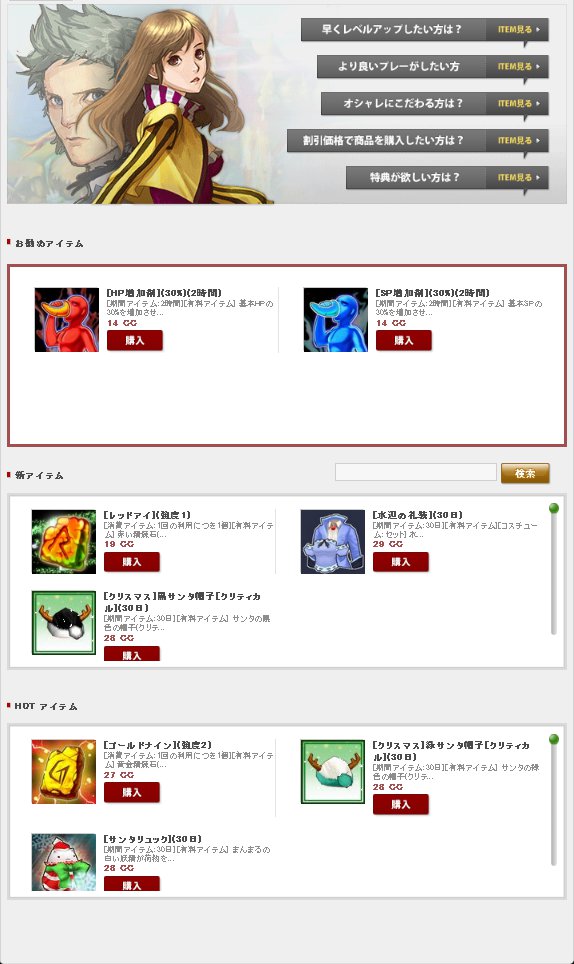574x964 pixels.
Task: Open the 水辺の礼装 costume image
Action: [x=332, y=542]
